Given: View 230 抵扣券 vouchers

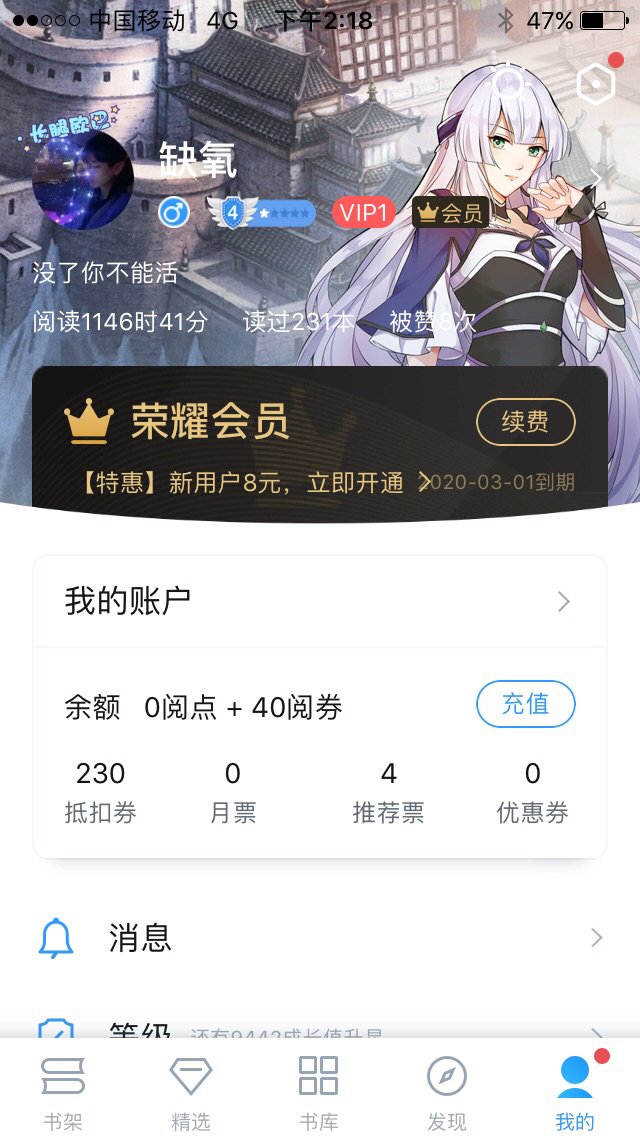Looking at the screenshot, I should [101, 792].
